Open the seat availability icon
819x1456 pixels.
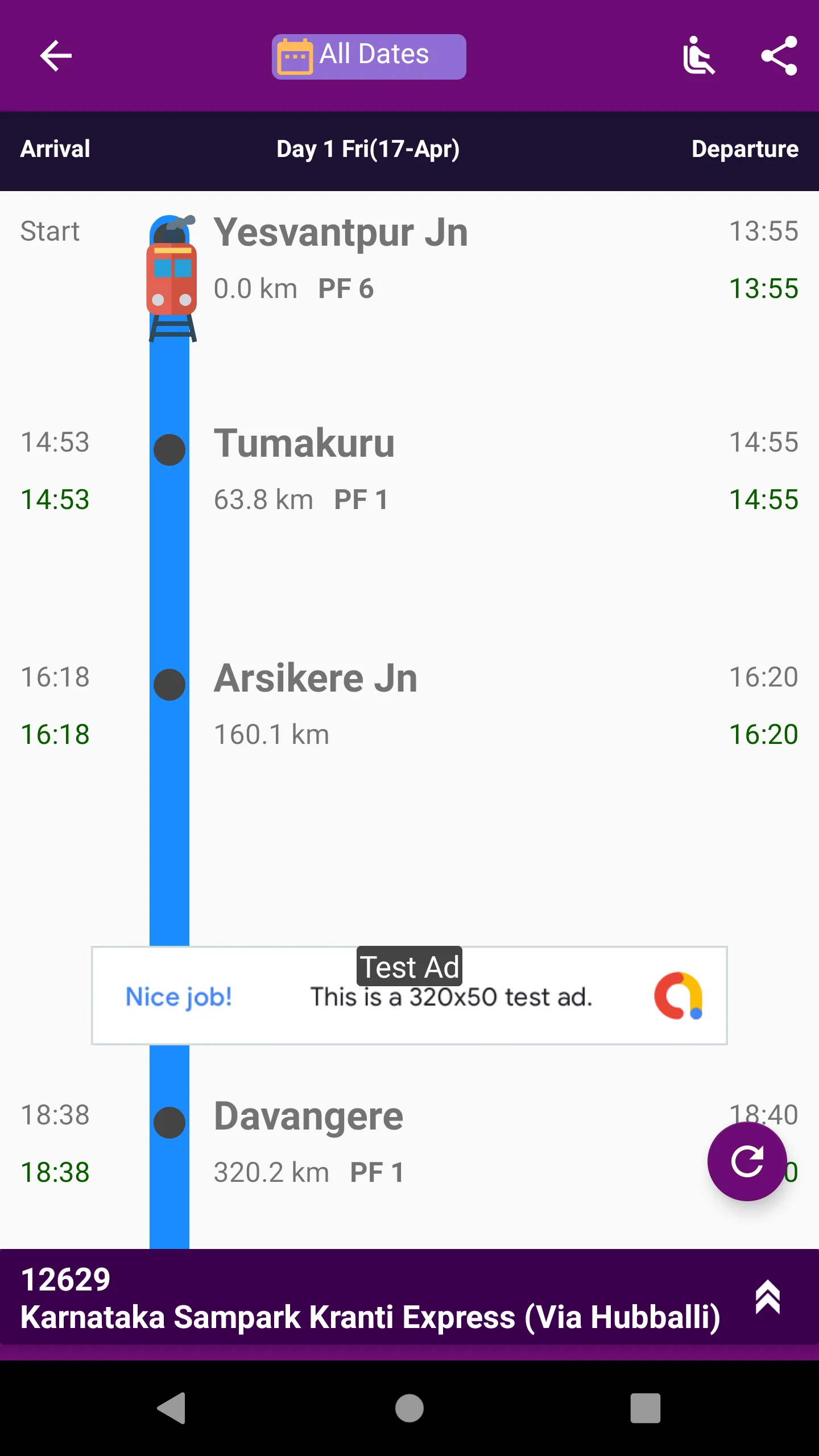click(698, 56)
